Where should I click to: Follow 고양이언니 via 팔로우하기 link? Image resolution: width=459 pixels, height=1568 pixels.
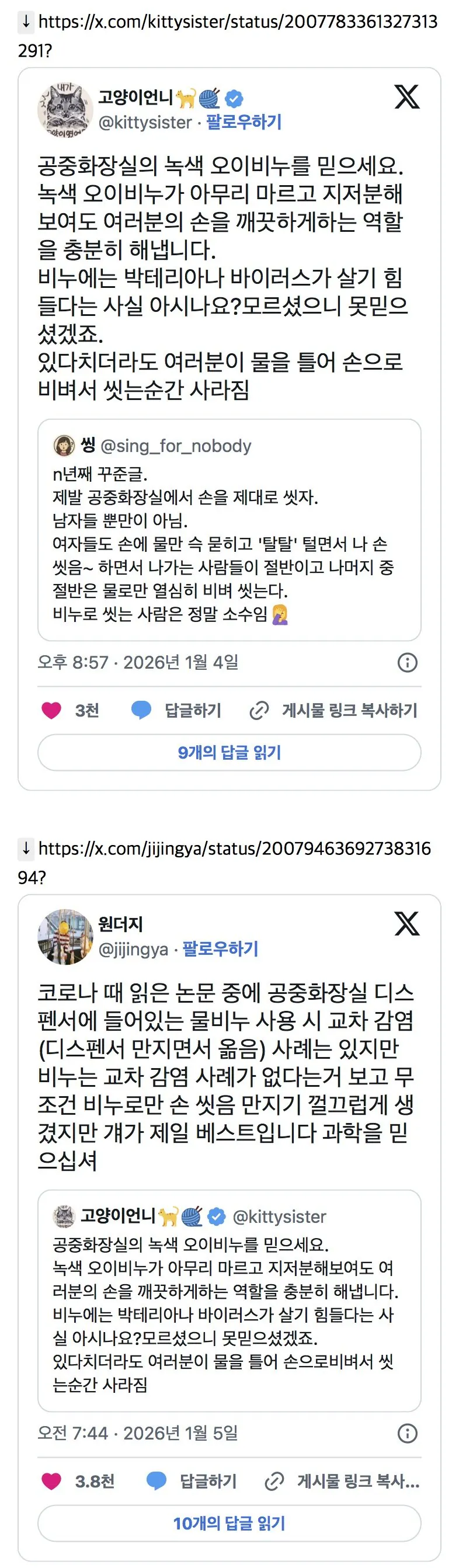point(244,123)
